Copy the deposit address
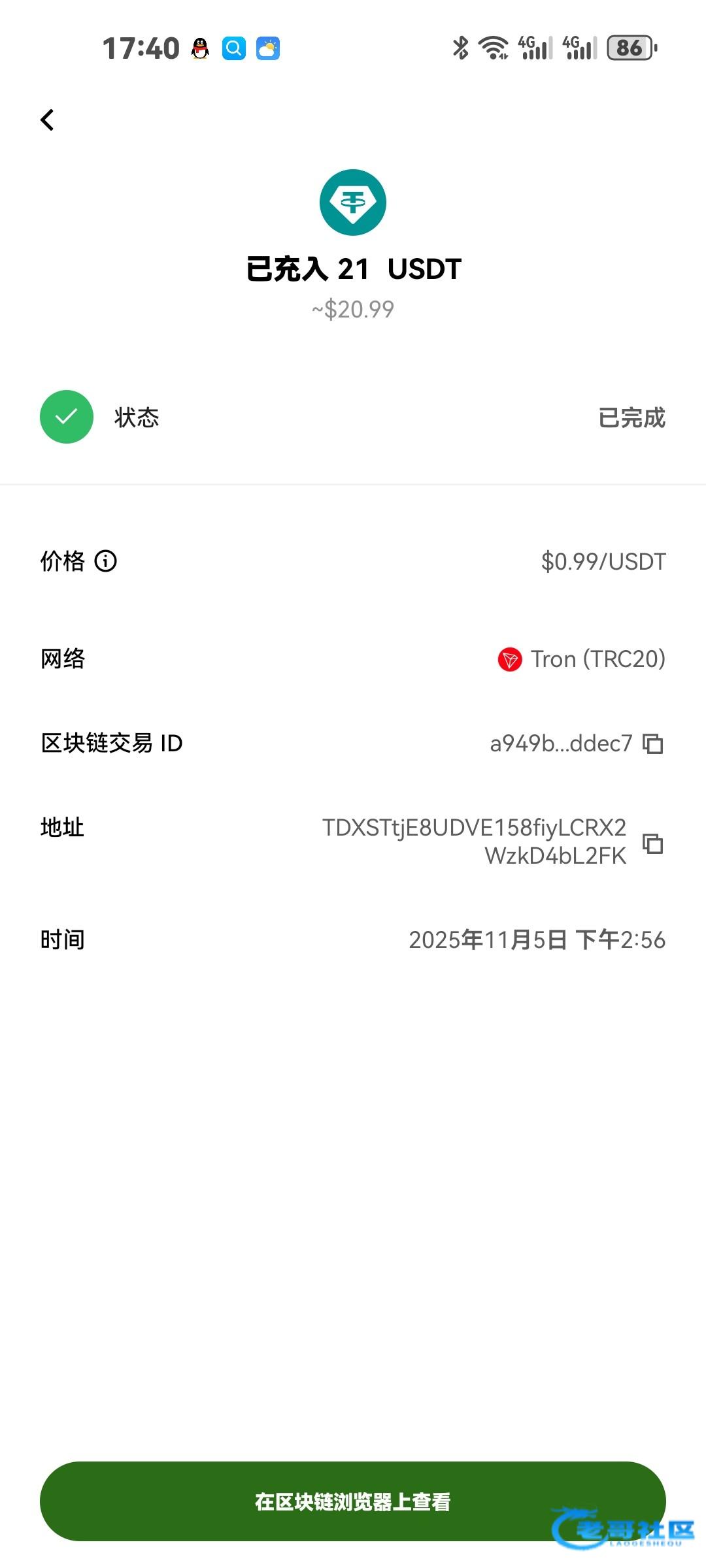 coord(652,843)
